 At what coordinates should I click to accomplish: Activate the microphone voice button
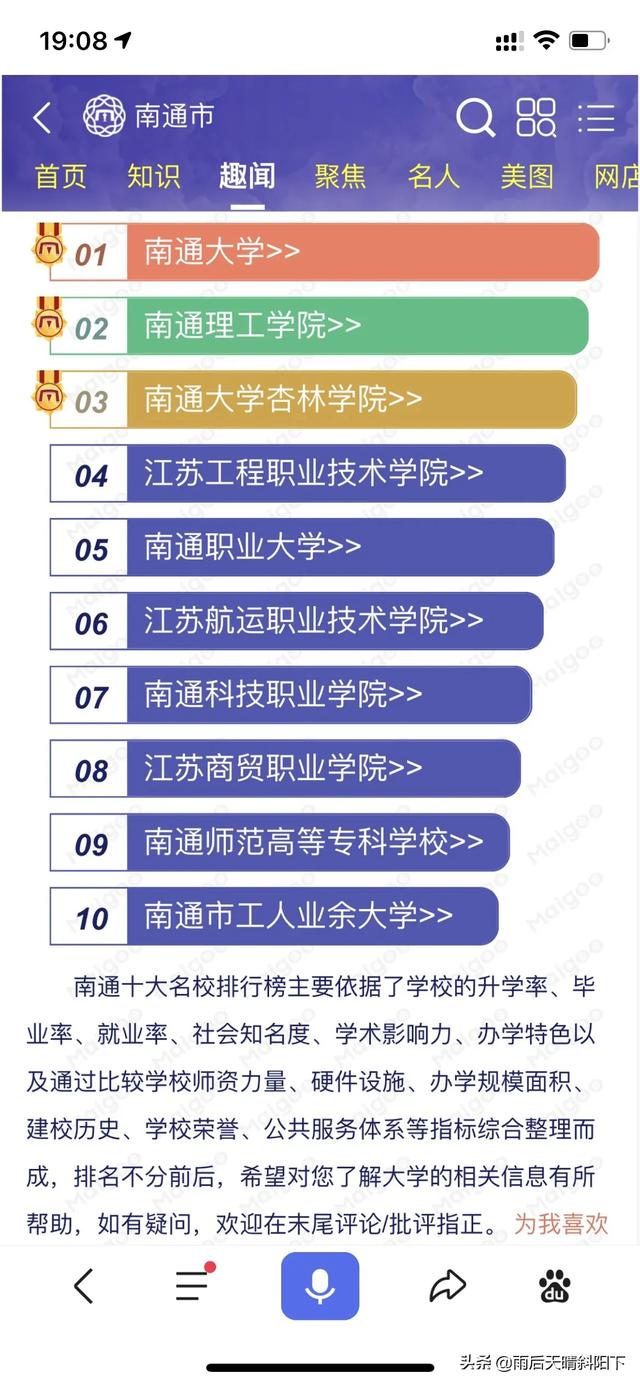pos(320,1286)
